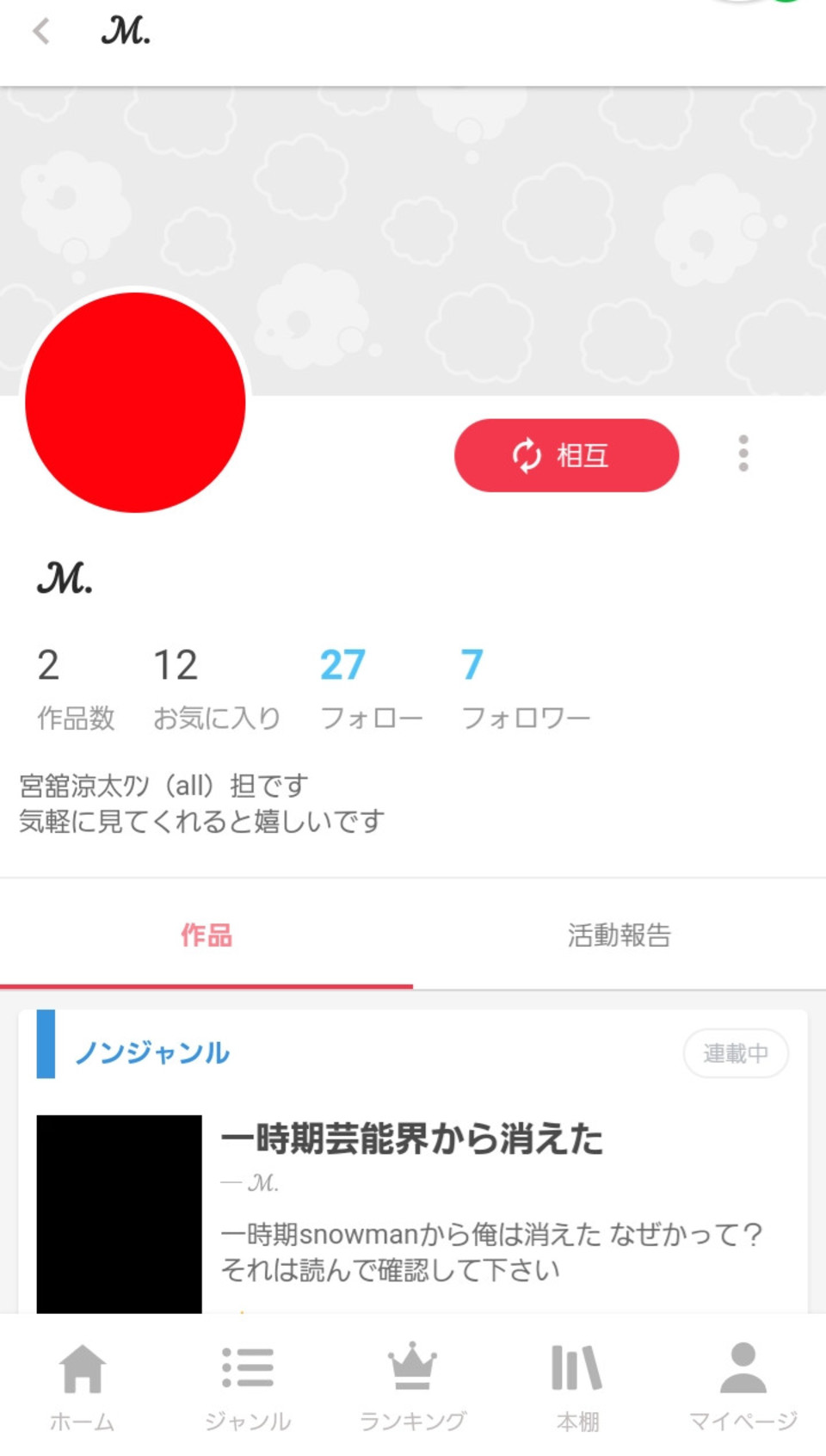Tap the red 相互 follow button
The height and width of the screenshot is (1456, 826).
pyautogui.click(x=566, y=455)
